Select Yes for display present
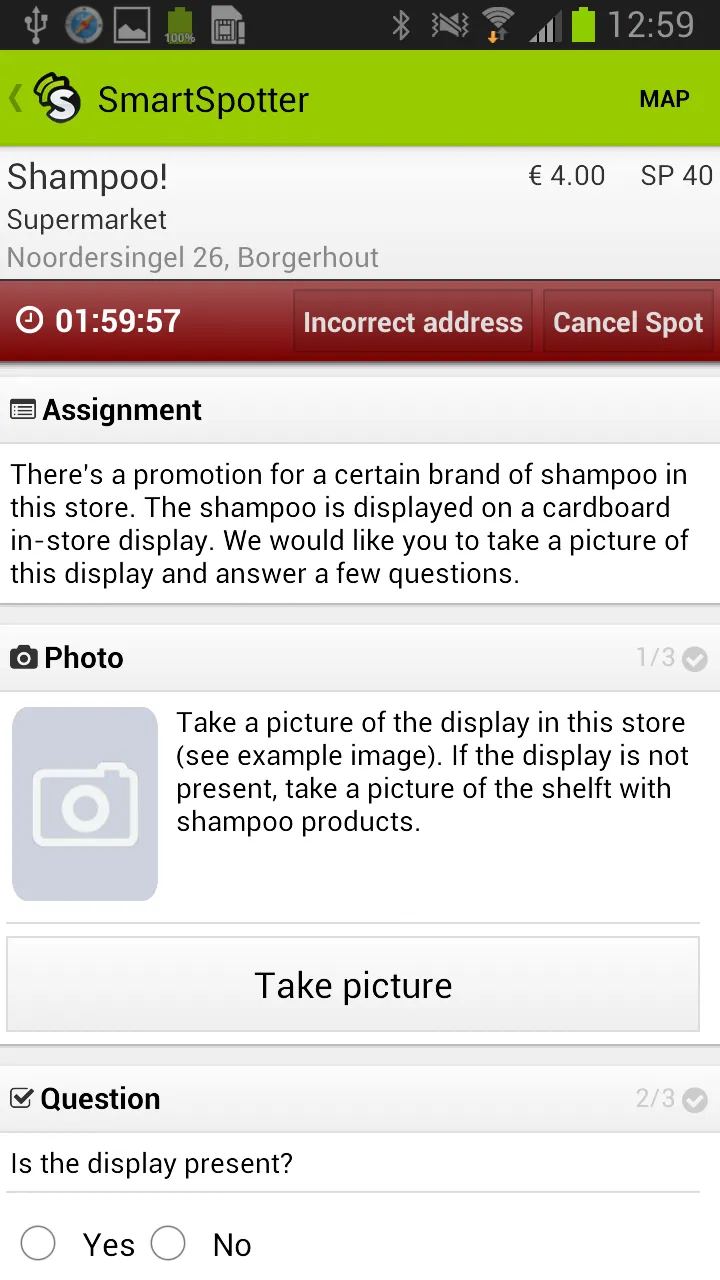 pyautogui.click(x=39, y=1244)
